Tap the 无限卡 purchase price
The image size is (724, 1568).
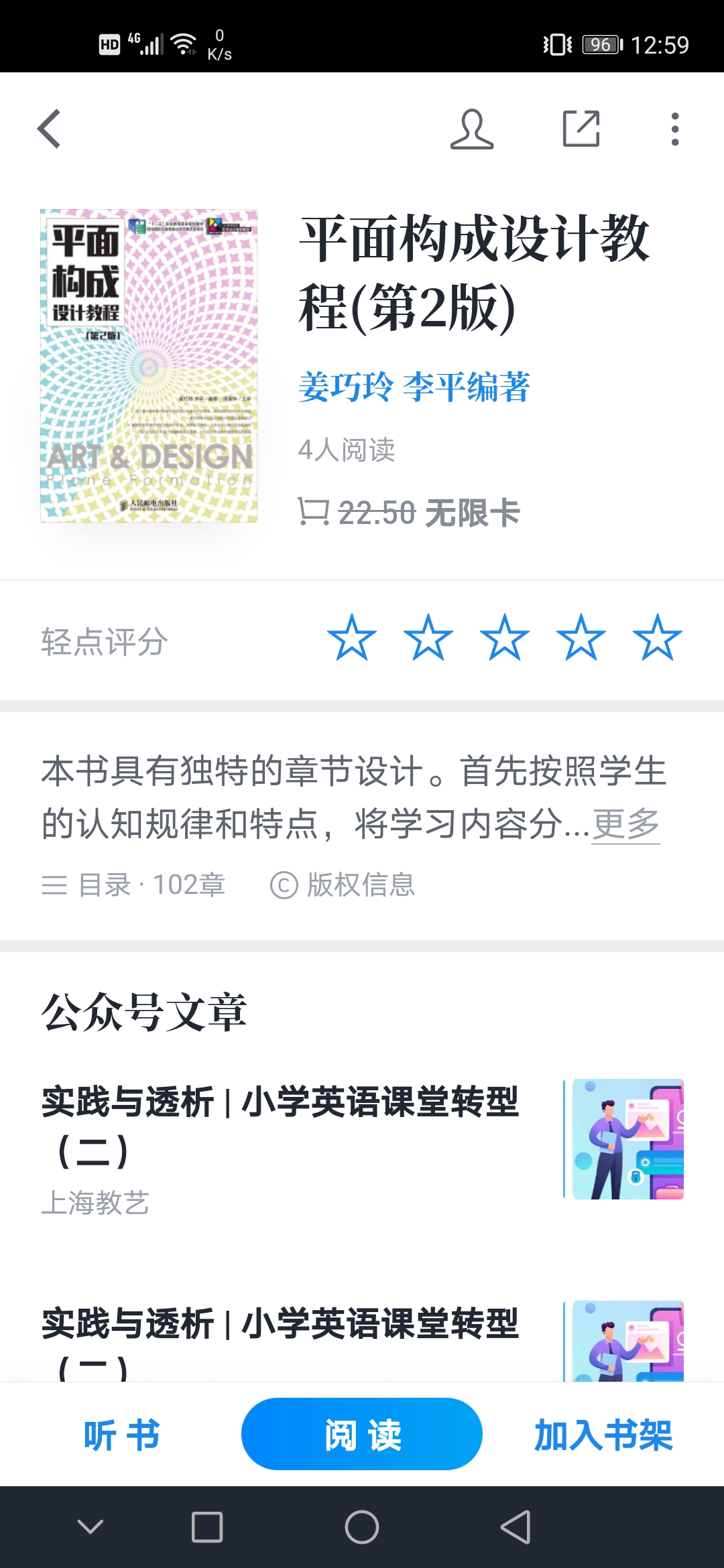point(409,513)
